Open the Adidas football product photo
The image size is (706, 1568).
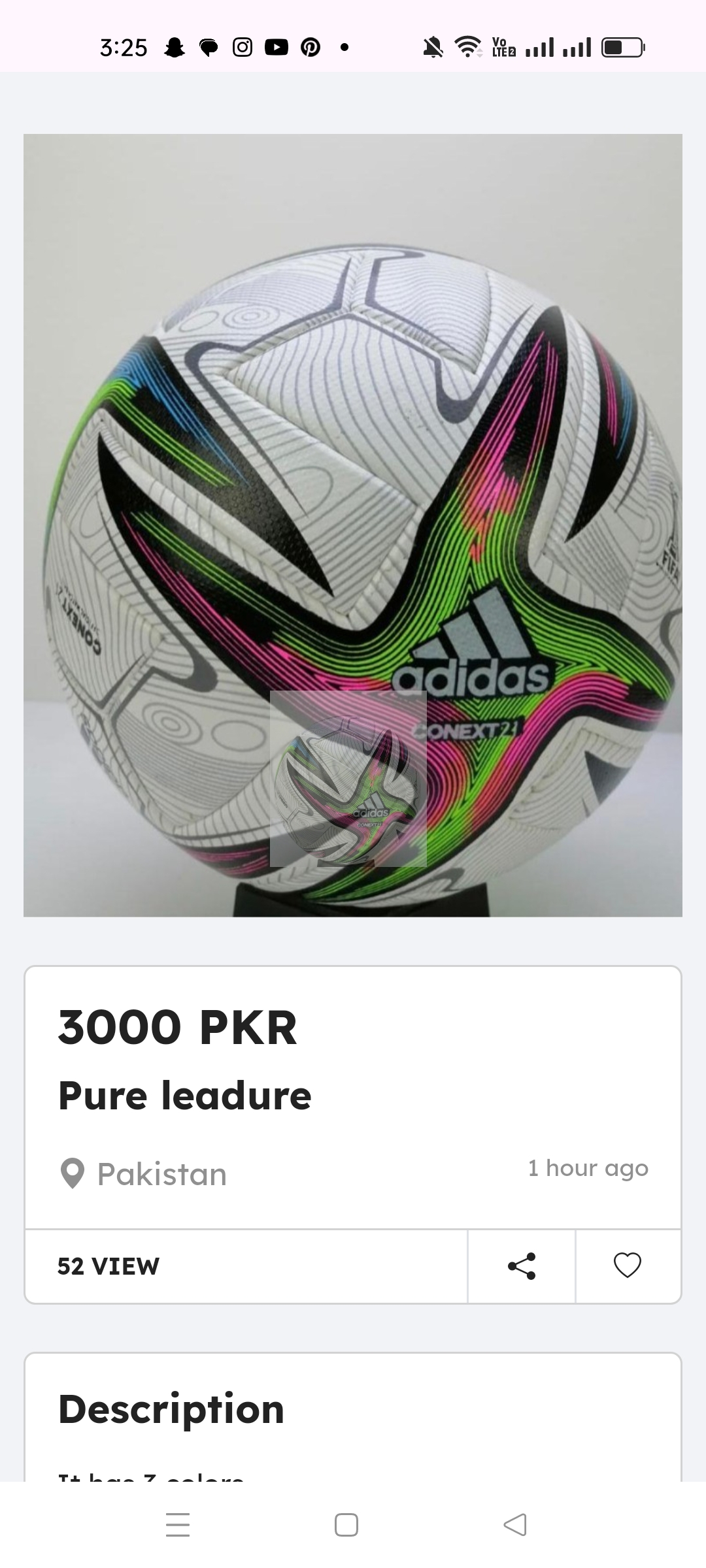(x=353, y=525)
